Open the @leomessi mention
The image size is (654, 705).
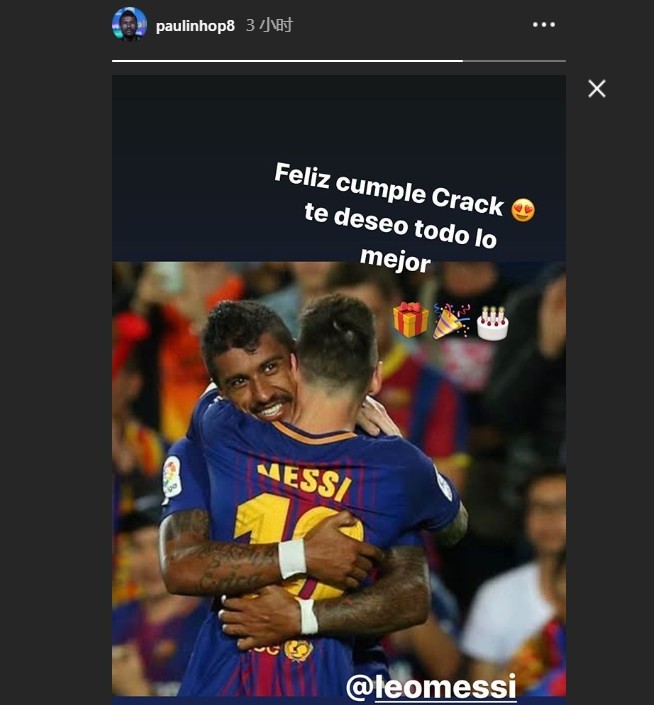431,686
